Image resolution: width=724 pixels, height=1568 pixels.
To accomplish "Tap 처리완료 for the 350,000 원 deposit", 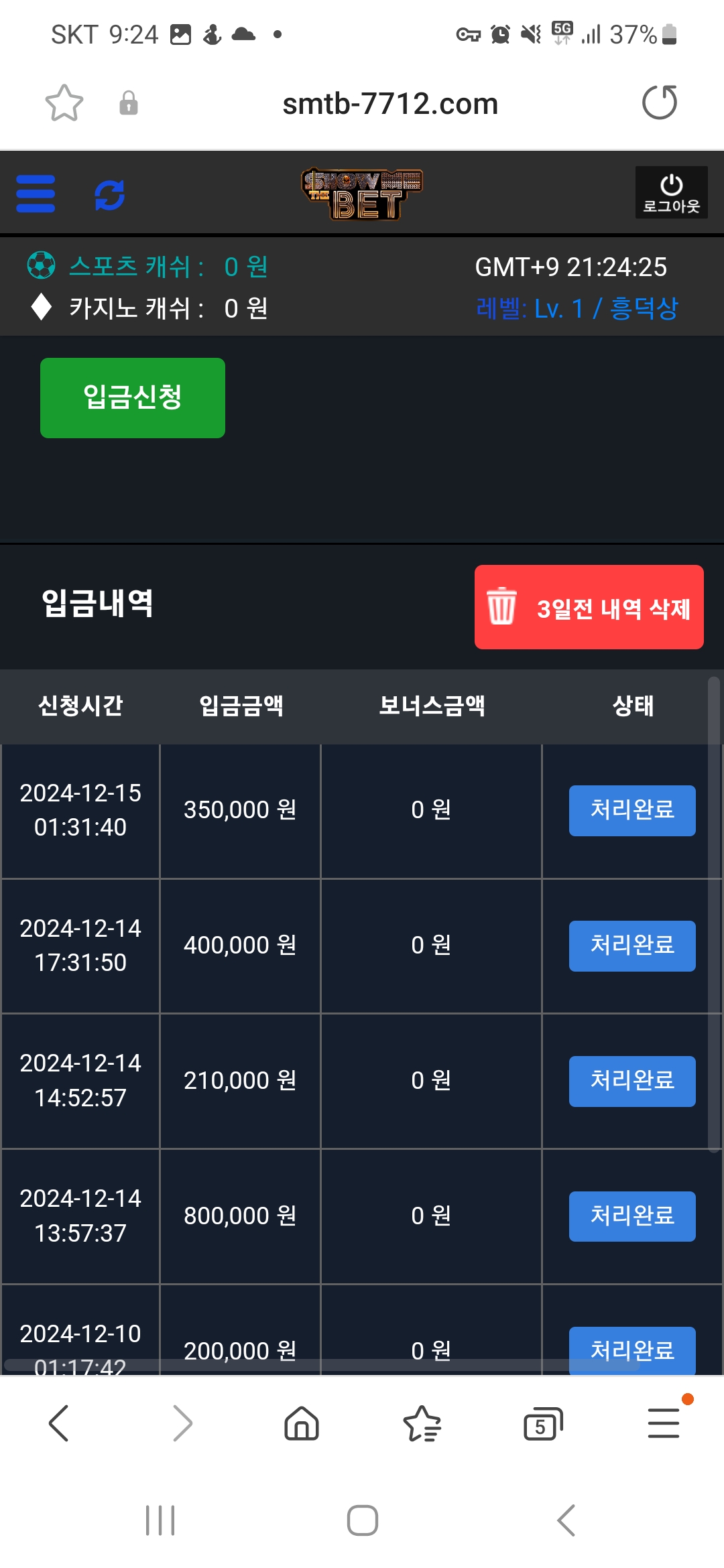I will pos(632,811).
